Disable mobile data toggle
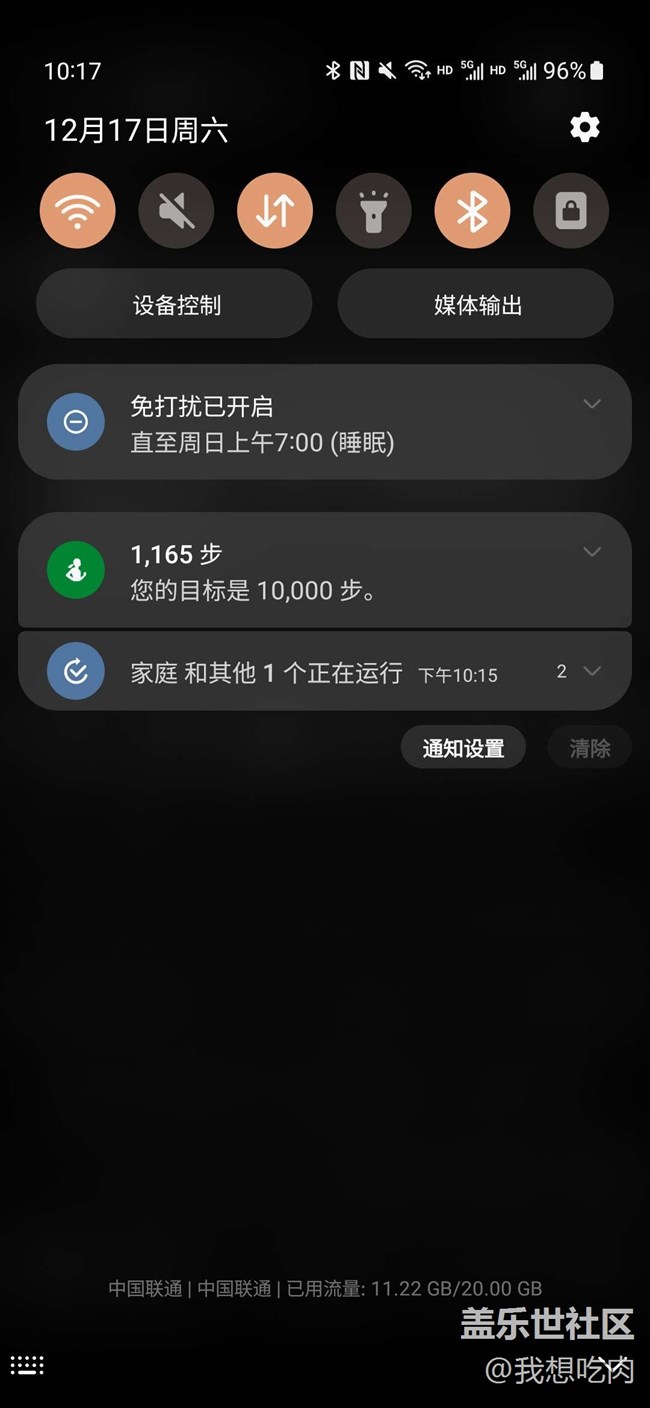The height and width of the screenshot is (1408, 650). [275, 211]
